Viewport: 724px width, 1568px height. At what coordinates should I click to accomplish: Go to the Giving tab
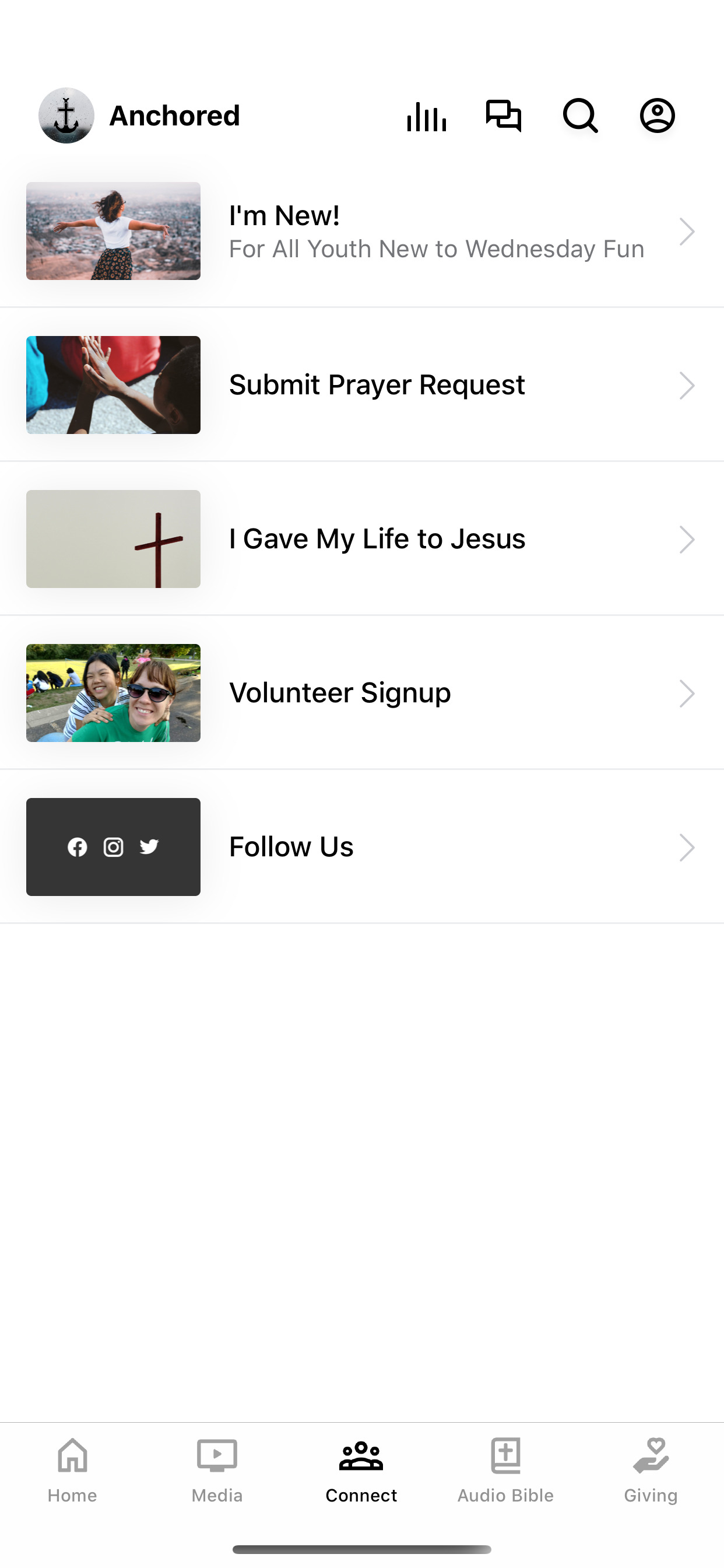click(x=651, y=1469)
